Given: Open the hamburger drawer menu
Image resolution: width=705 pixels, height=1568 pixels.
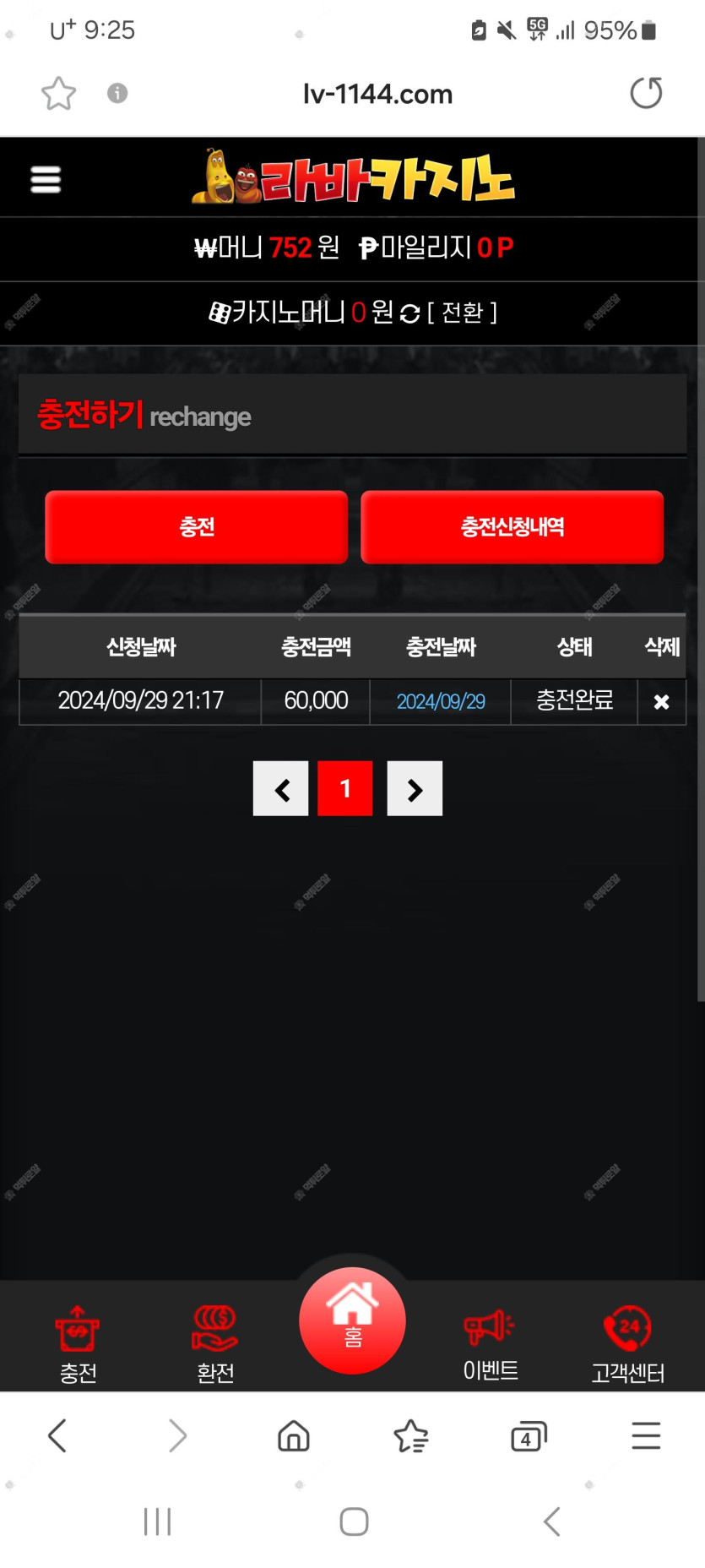Looking at the screenshot, I should coord(46,179).
